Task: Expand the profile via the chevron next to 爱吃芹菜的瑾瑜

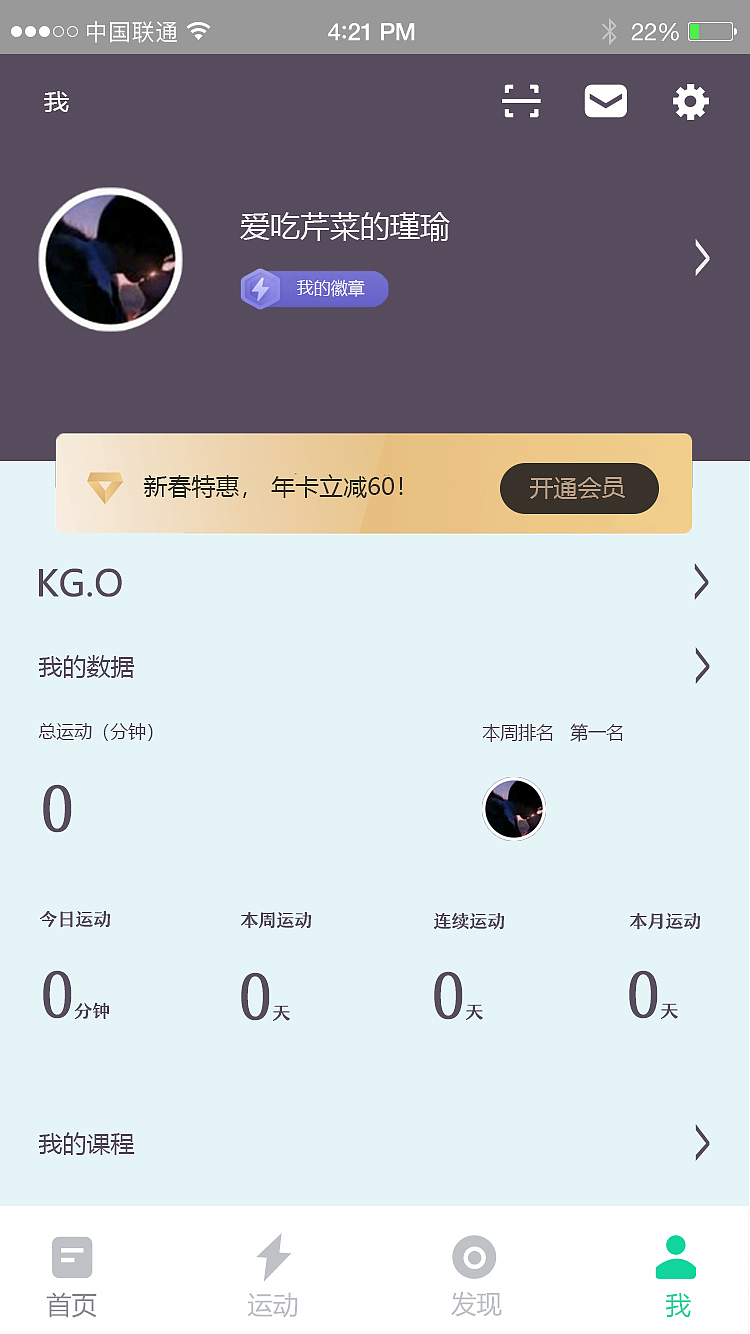Action: point(701,258)
